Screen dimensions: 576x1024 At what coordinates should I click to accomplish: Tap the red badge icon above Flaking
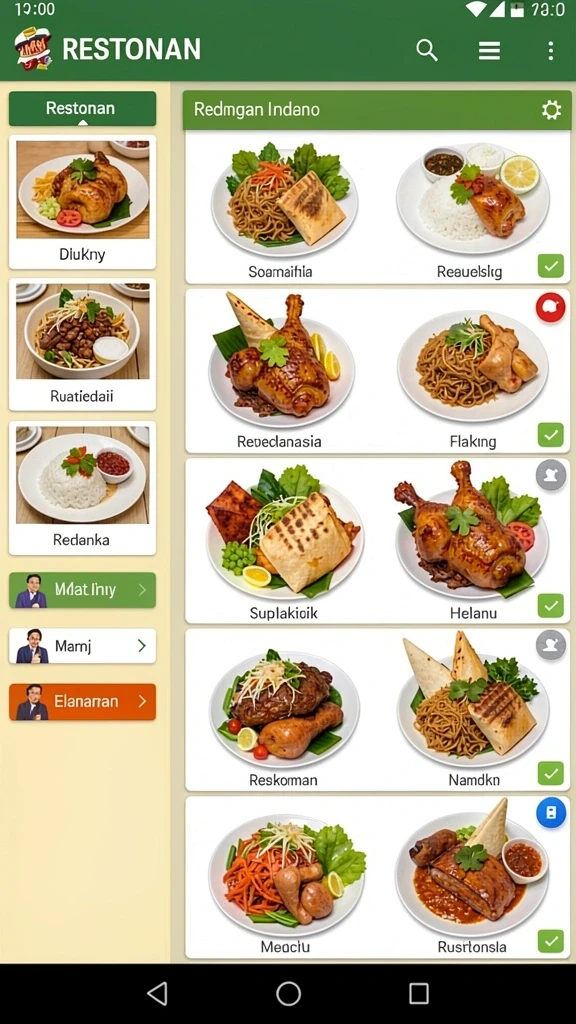click(x=551, y=308)
